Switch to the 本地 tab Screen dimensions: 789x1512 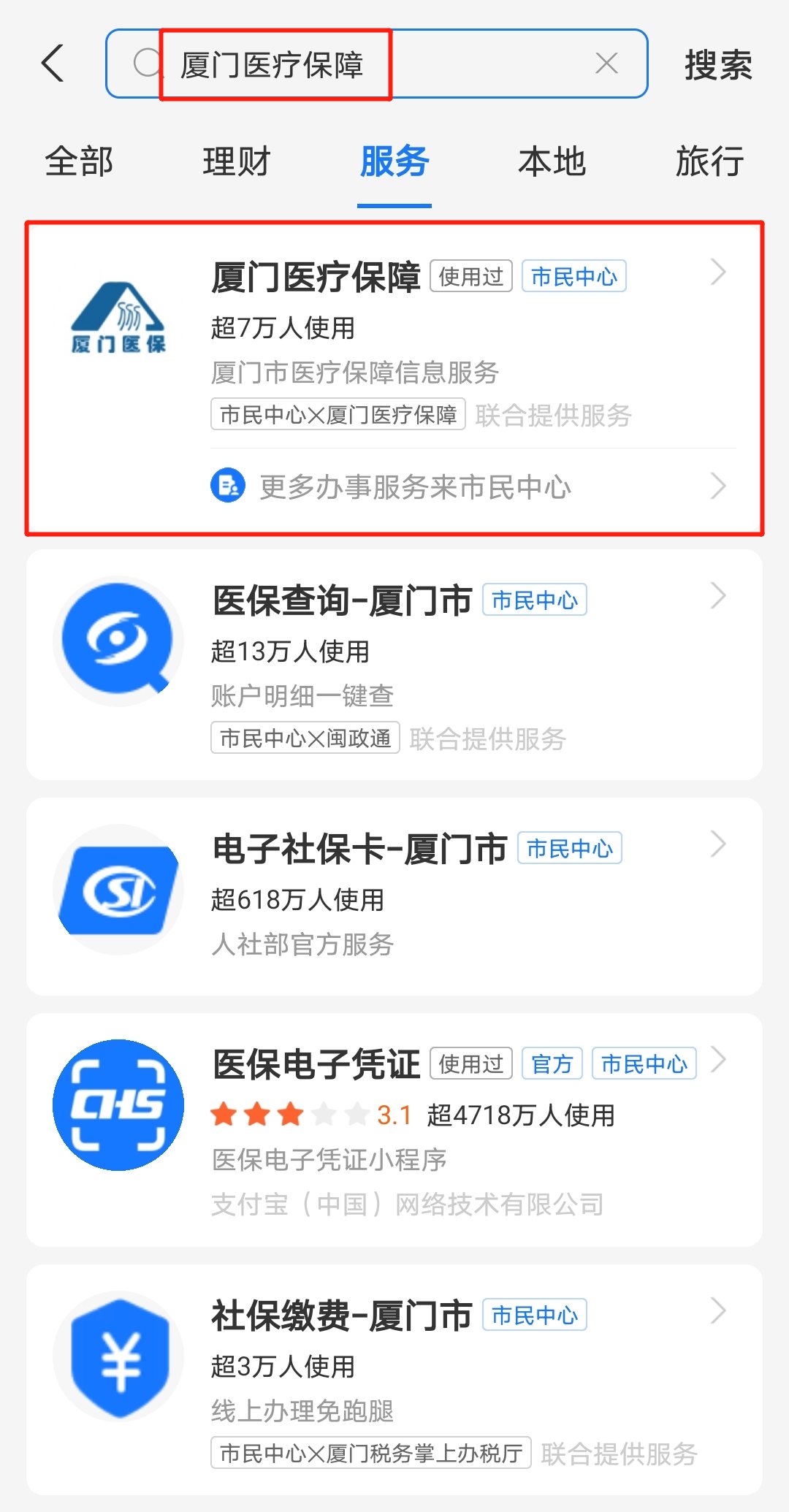tap(552, 161)
